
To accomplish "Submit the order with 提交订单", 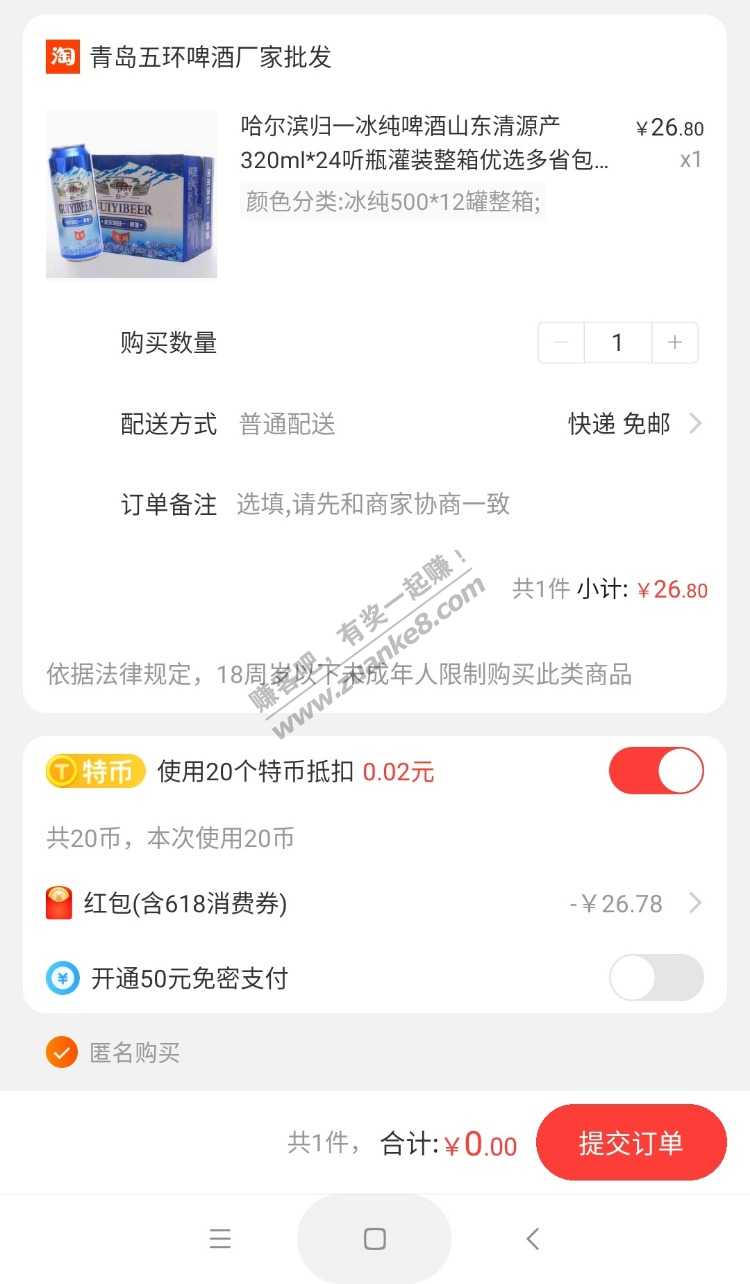I will coord(631,1143).
